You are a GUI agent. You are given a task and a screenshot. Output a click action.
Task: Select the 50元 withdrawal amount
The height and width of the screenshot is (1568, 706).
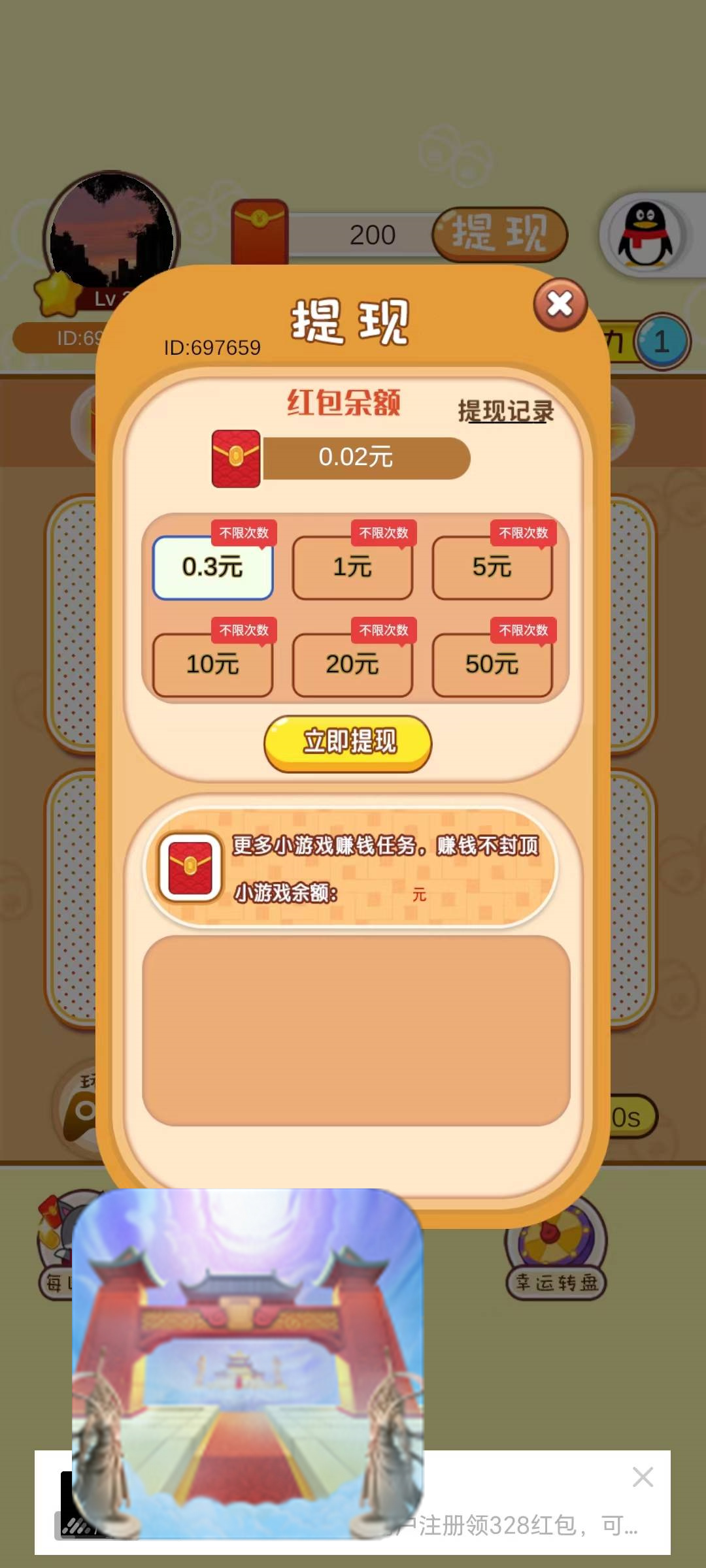pyautogui.click(x=492, y=665)
